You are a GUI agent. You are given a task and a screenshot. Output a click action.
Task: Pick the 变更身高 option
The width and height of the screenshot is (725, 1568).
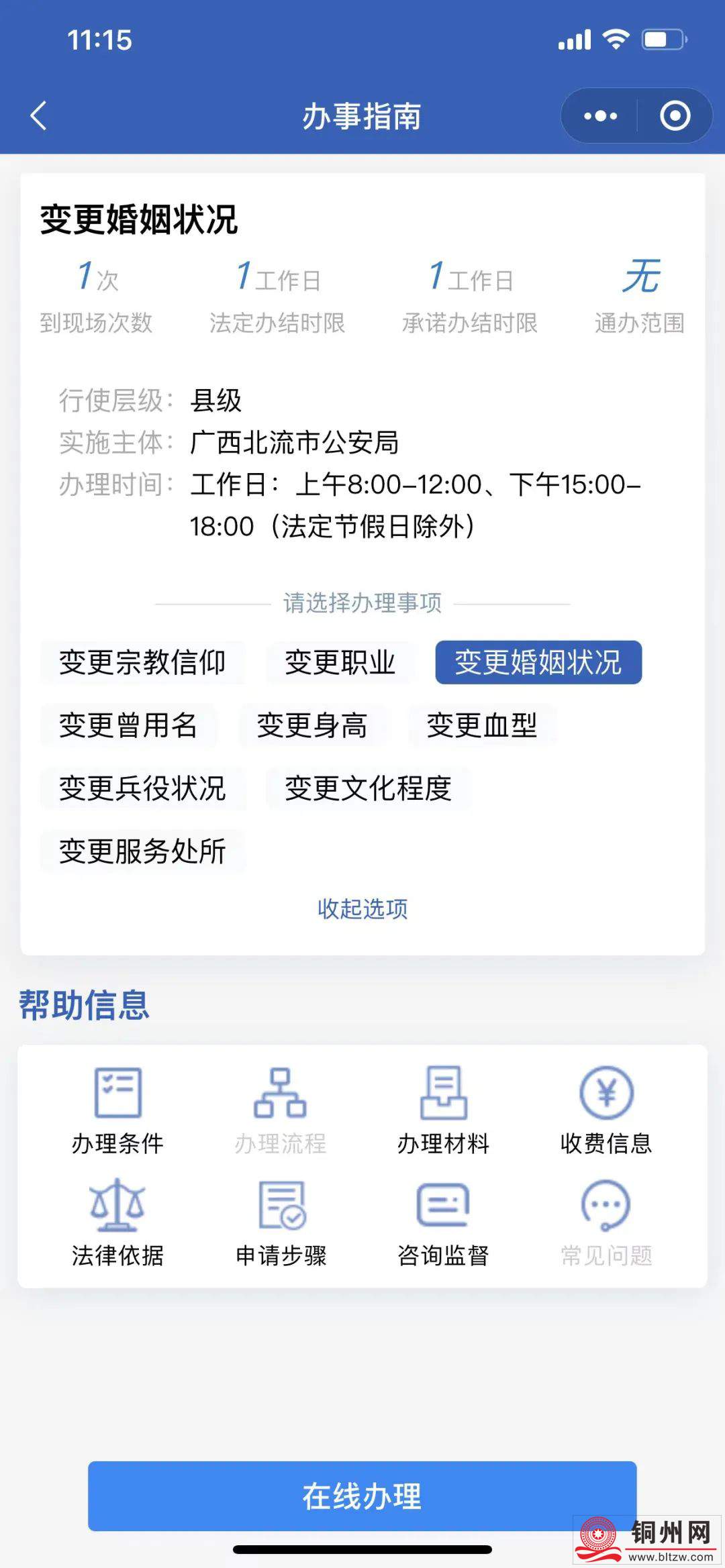tap(312, 725)
